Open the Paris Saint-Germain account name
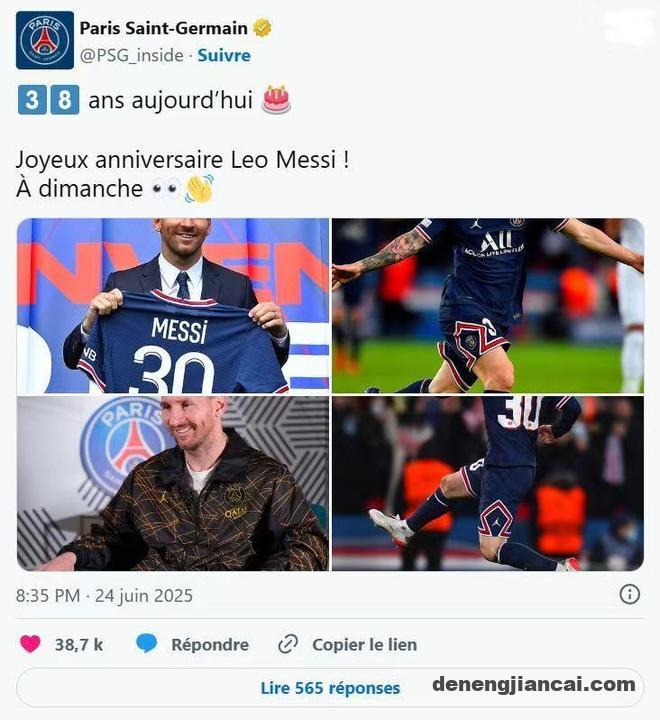Image resolution: width=660 pixels, height=720 pixels. (x=163, y=28)
